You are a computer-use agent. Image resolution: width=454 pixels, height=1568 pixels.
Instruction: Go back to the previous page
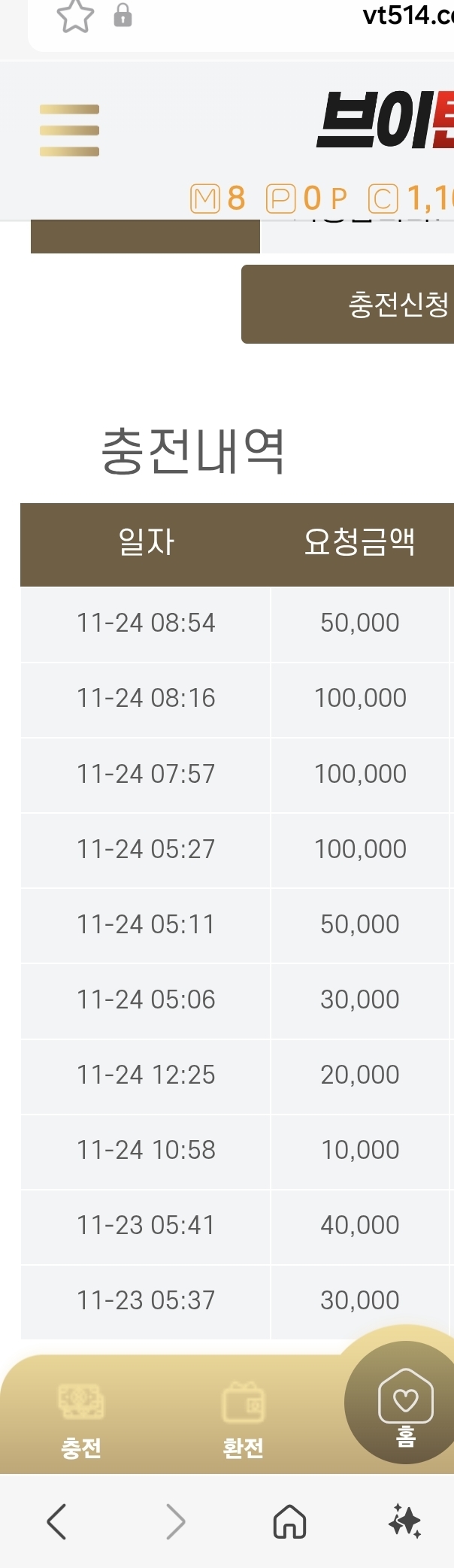[x=57, y=1521]
